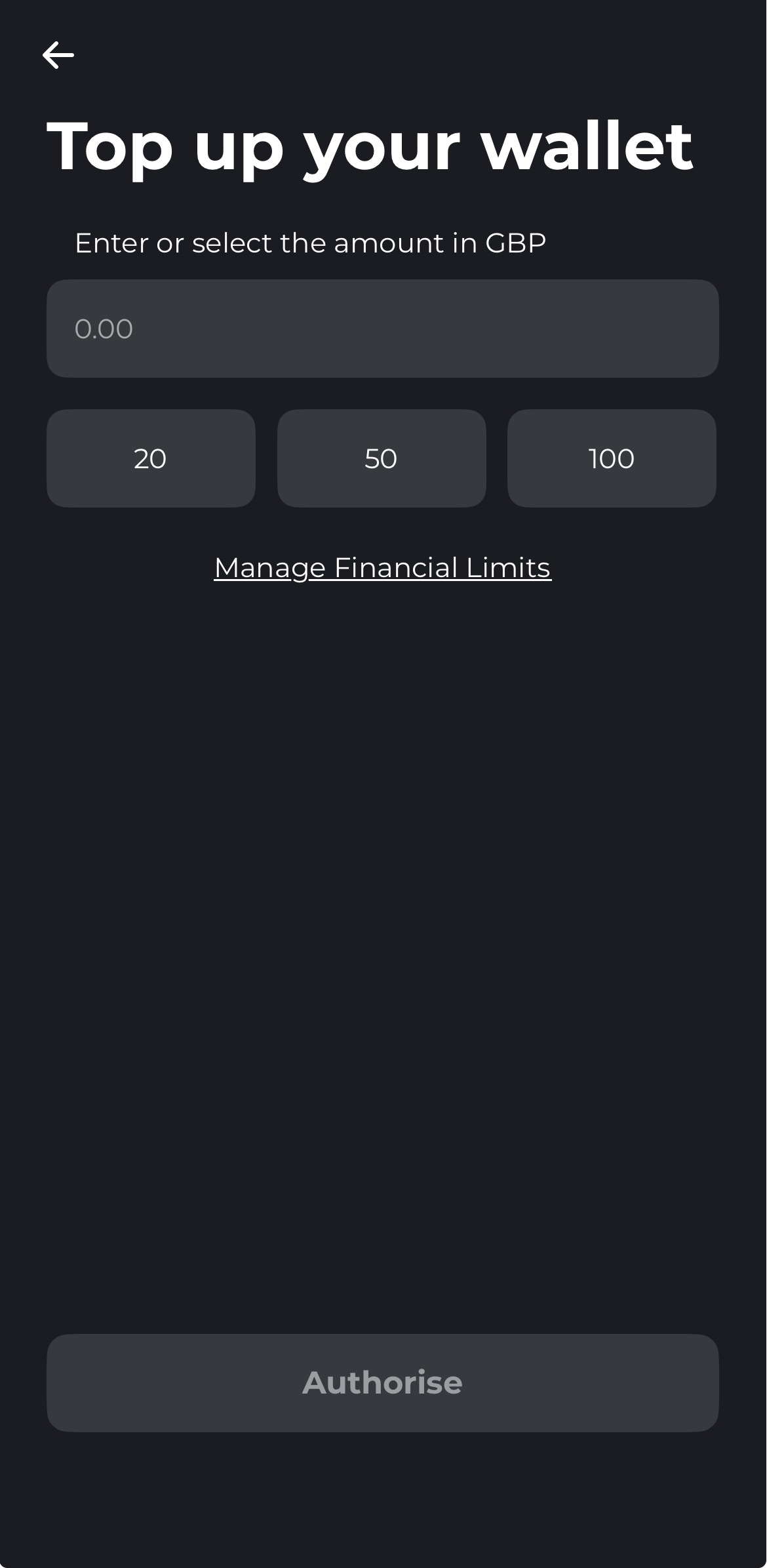The height and width of the screenshot is (1568, 767).
Task: Select the middle preset amount 50
Action: tap(382, 458)
